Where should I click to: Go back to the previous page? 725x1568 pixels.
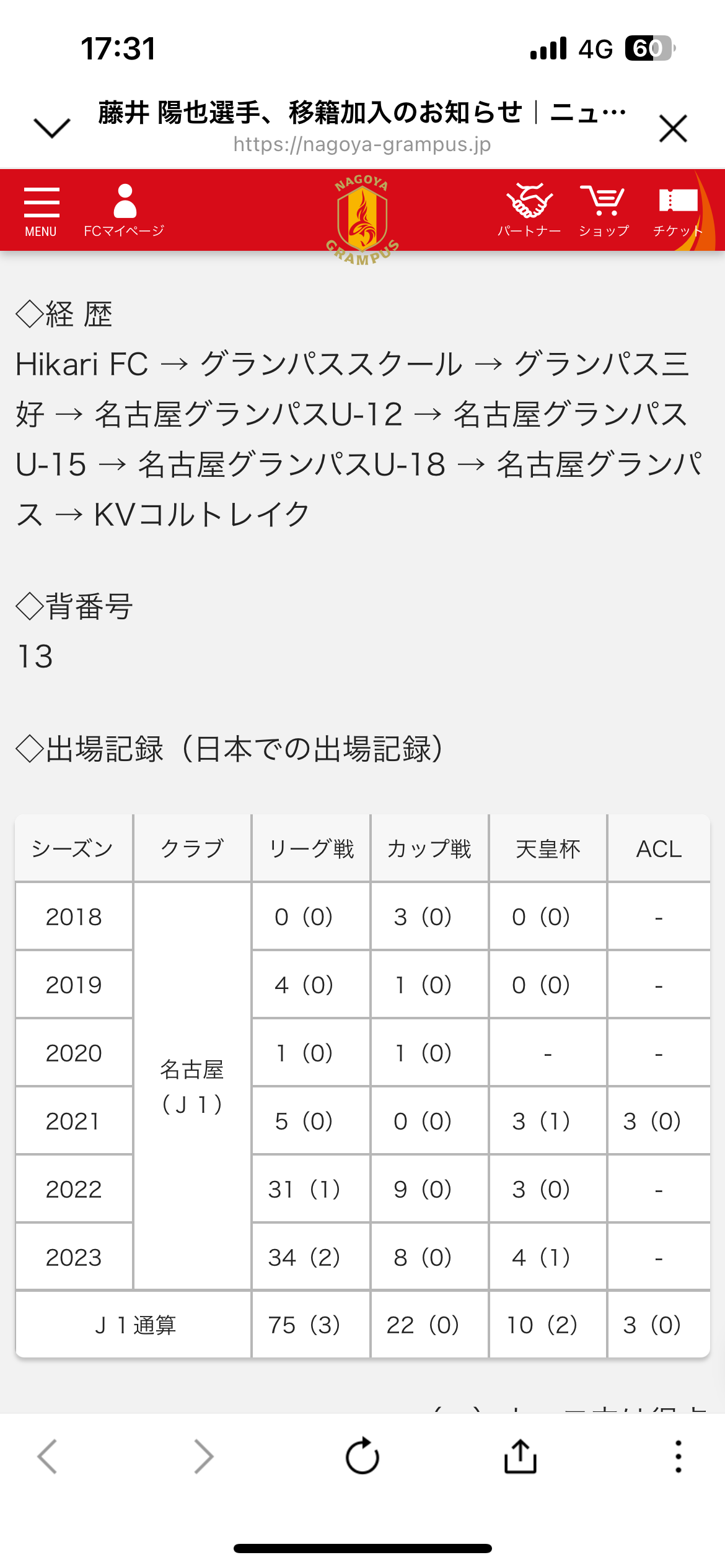(x=48, y=1456)
